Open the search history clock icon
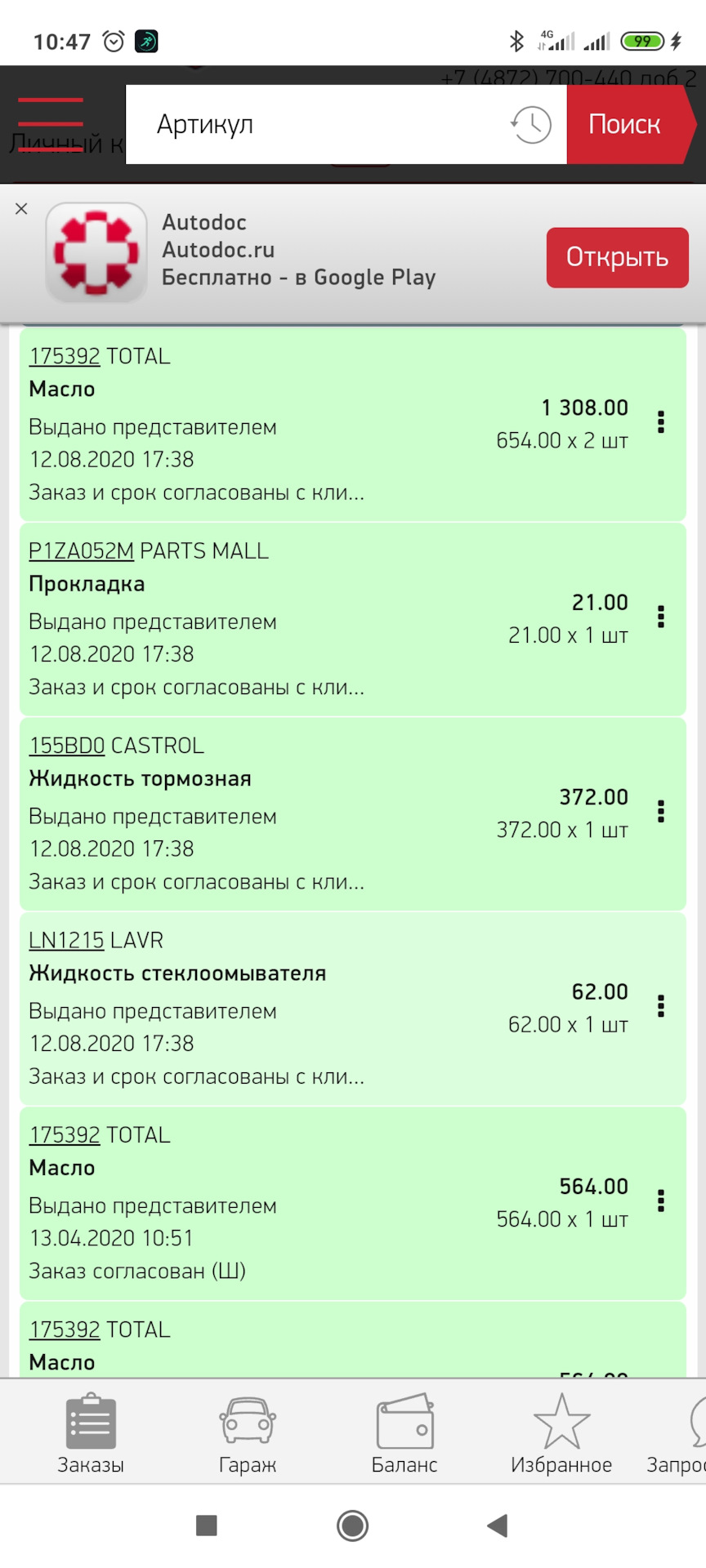The width and height of the screenshot is (706, 1568). coord(531,125)
